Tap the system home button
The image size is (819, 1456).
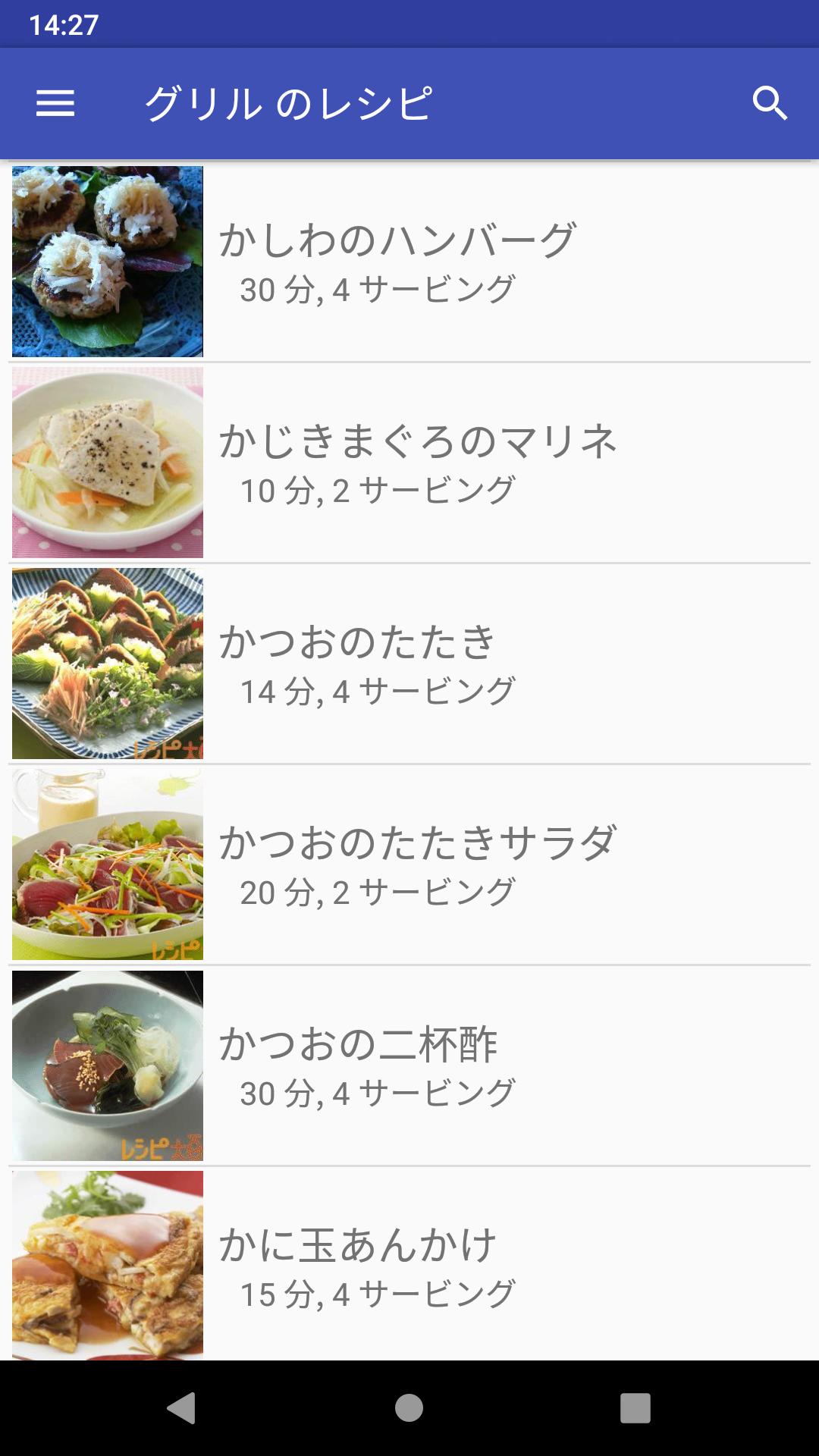click(409, 1408)
